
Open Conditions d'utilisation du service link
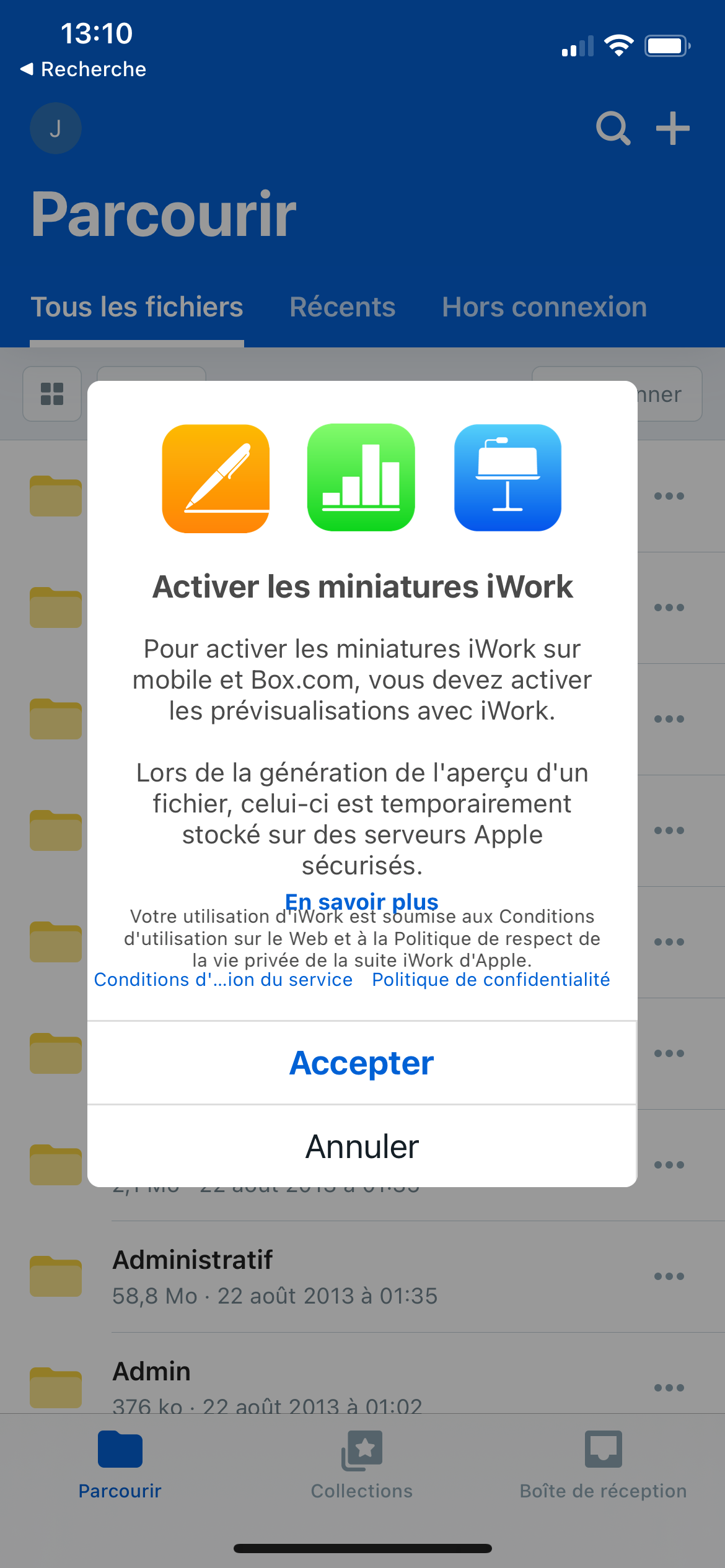click(223, 980)
